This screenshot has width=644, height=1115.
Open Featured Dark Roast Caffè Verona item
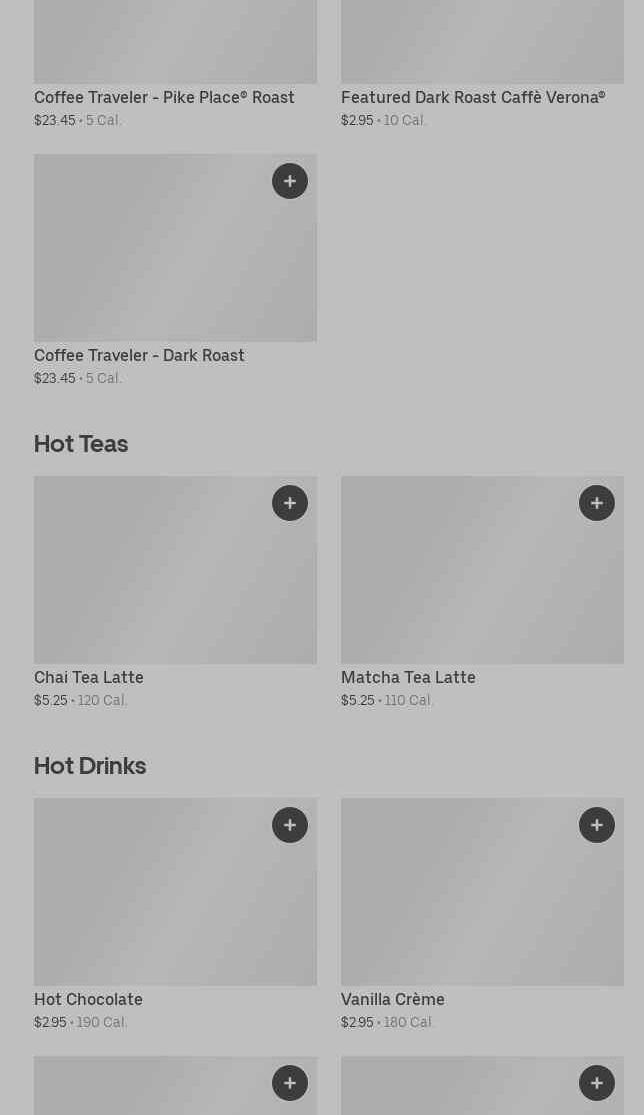point(472,97)
